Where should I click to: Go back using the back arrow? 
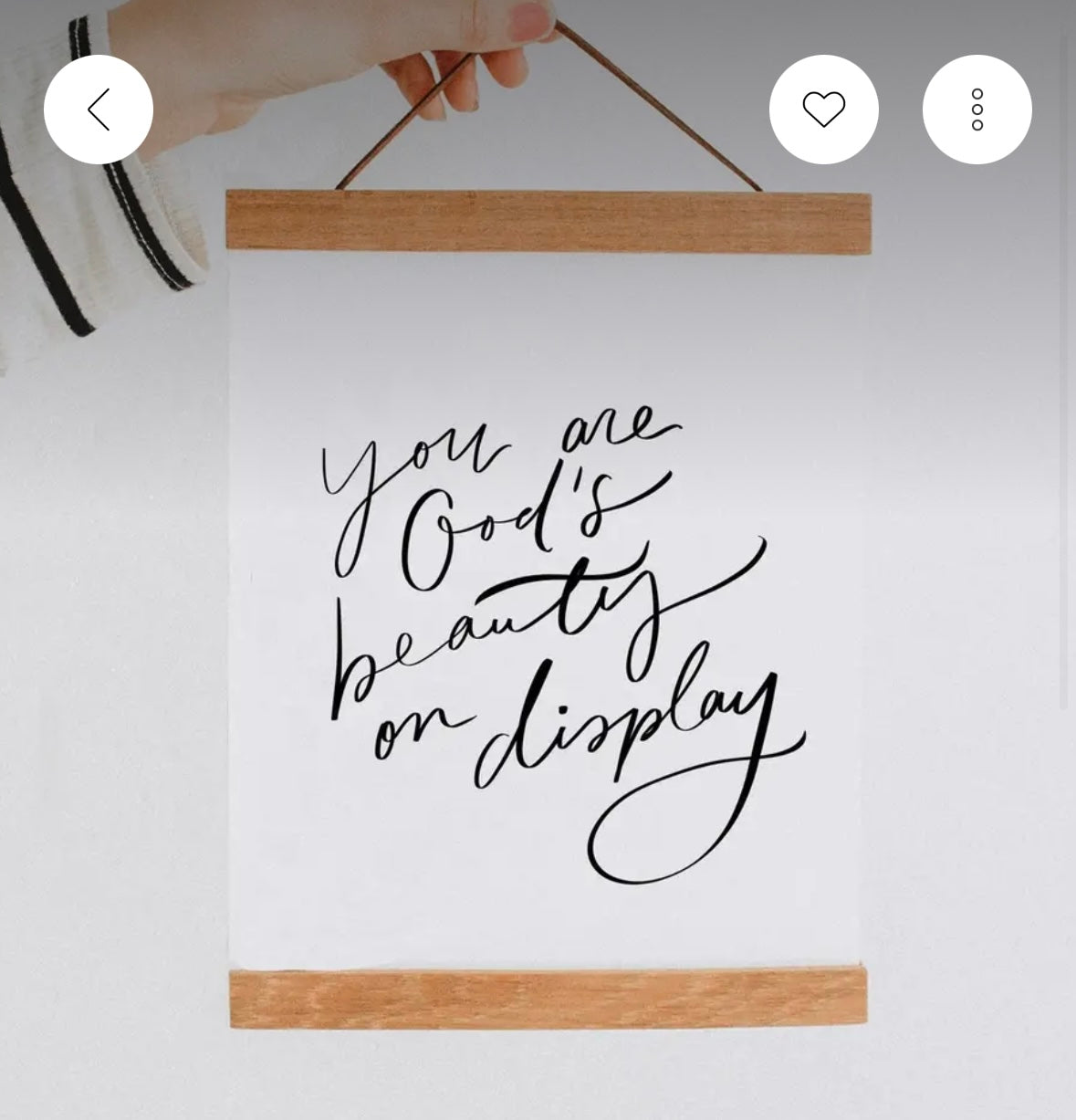tap(99, 110)
